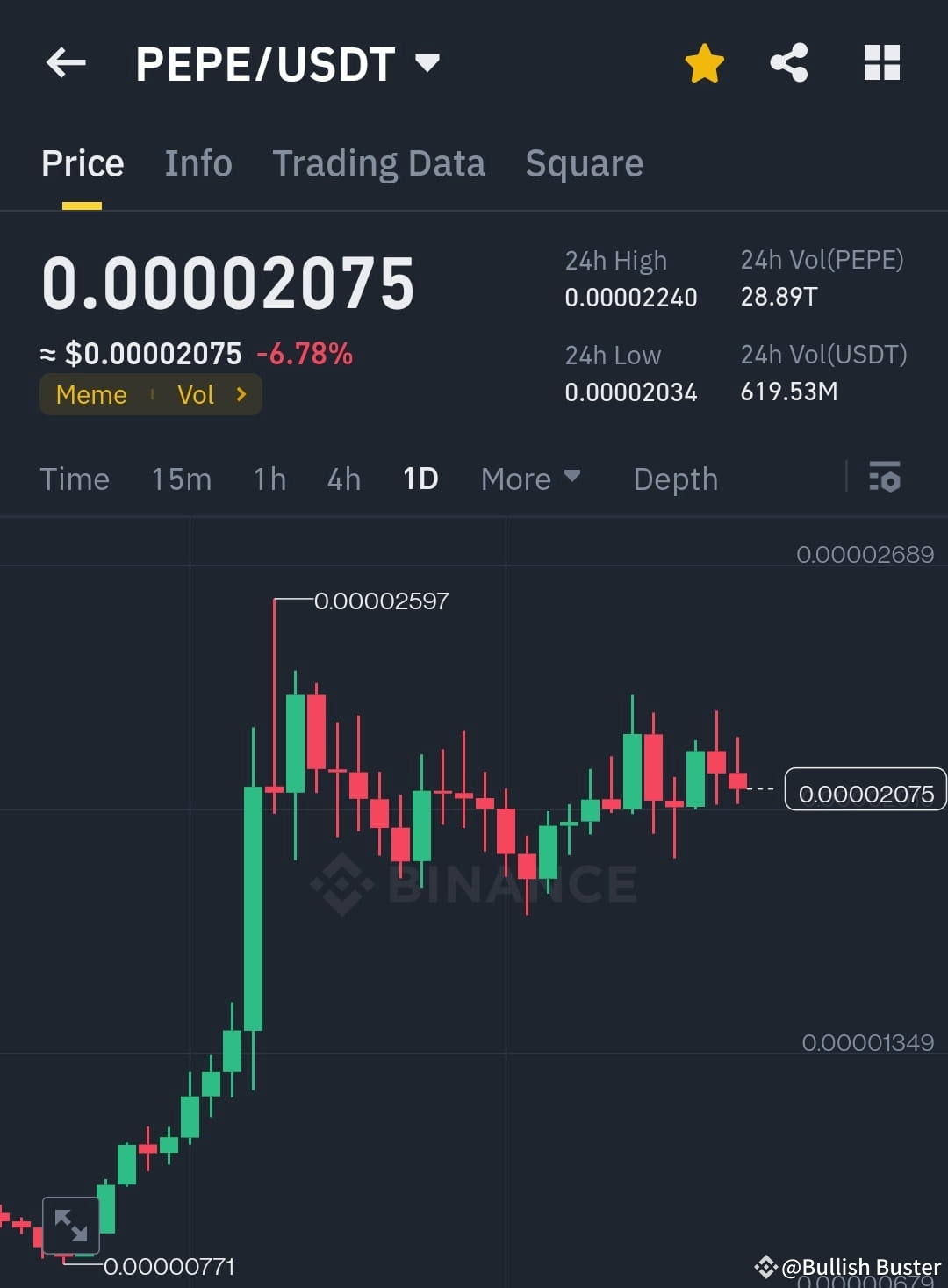
Task: Click the 4h interval button
Action: point(343,479)
